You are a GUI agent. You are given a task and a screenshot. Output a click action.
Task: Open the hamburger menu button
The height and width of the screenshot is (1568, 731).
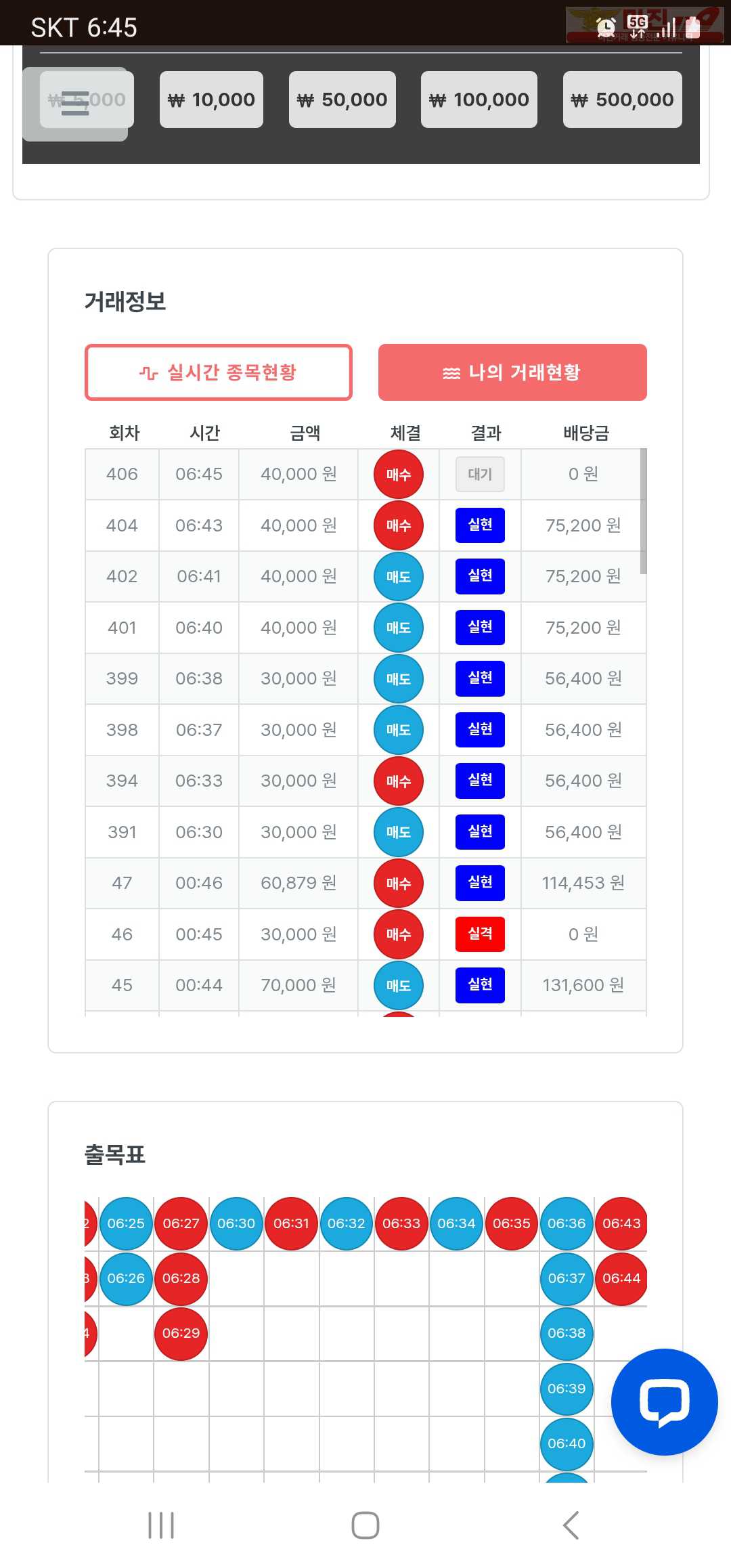(x=74, y=104)
